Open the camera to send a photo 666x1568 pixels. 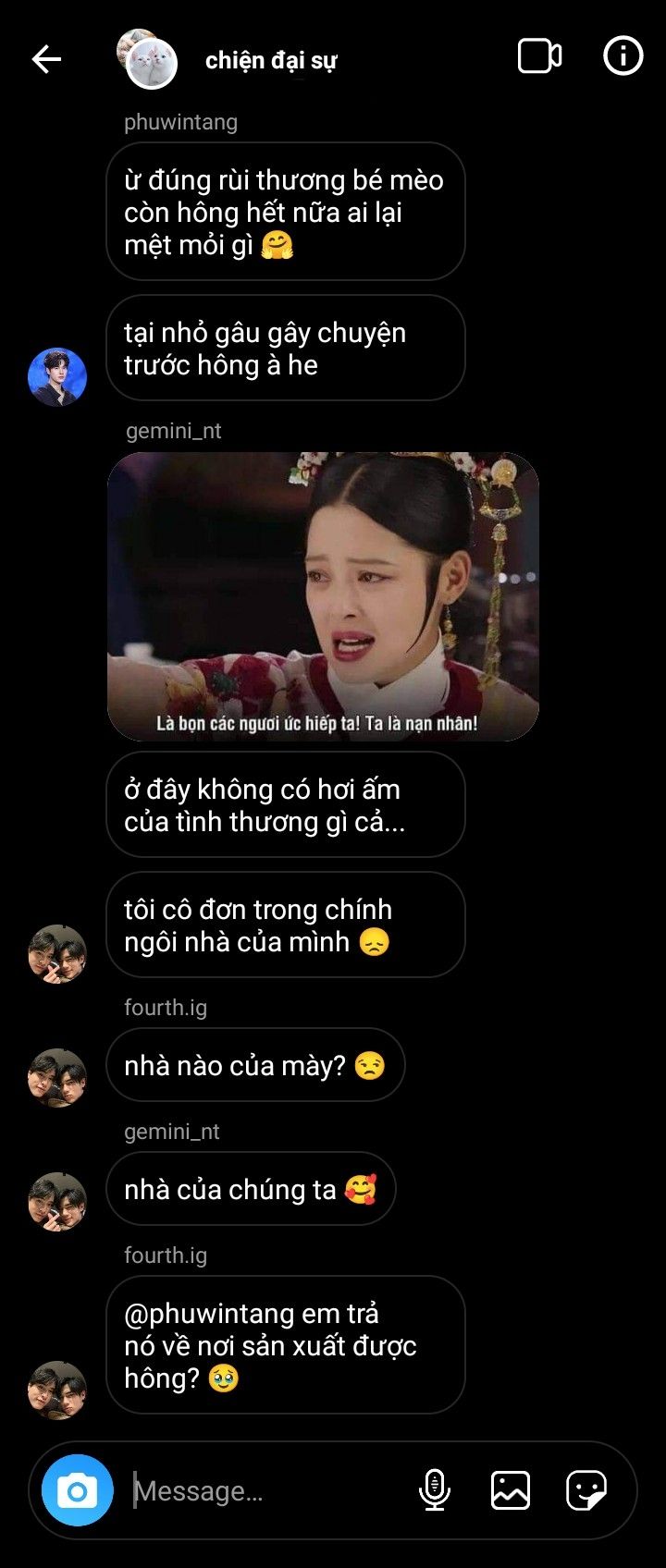tap(78, 1490)
